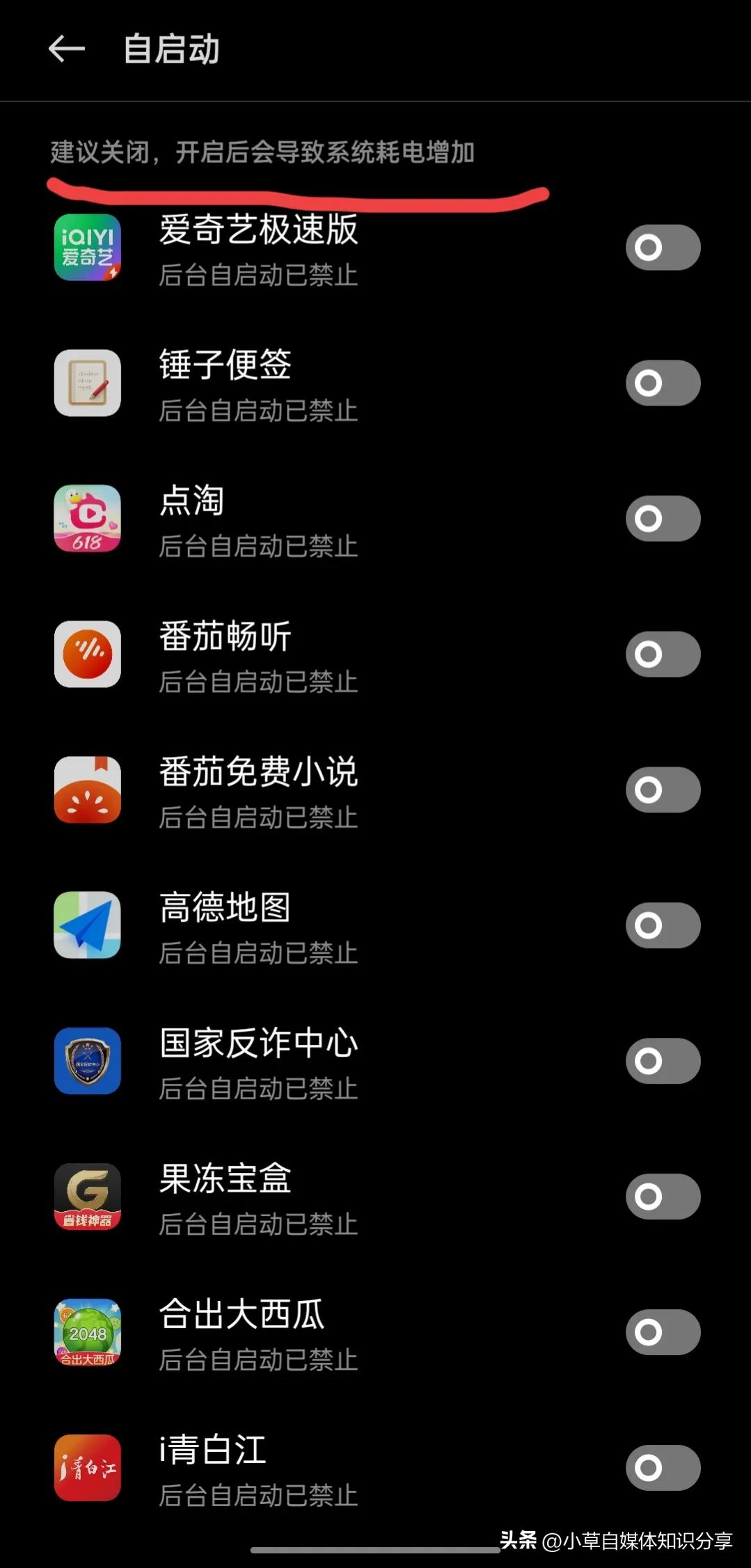The height and width of the screenshot is (1568, 751).
Task: Toggle the 番茄免费小说 switch
Action: [x=662, y=790]
